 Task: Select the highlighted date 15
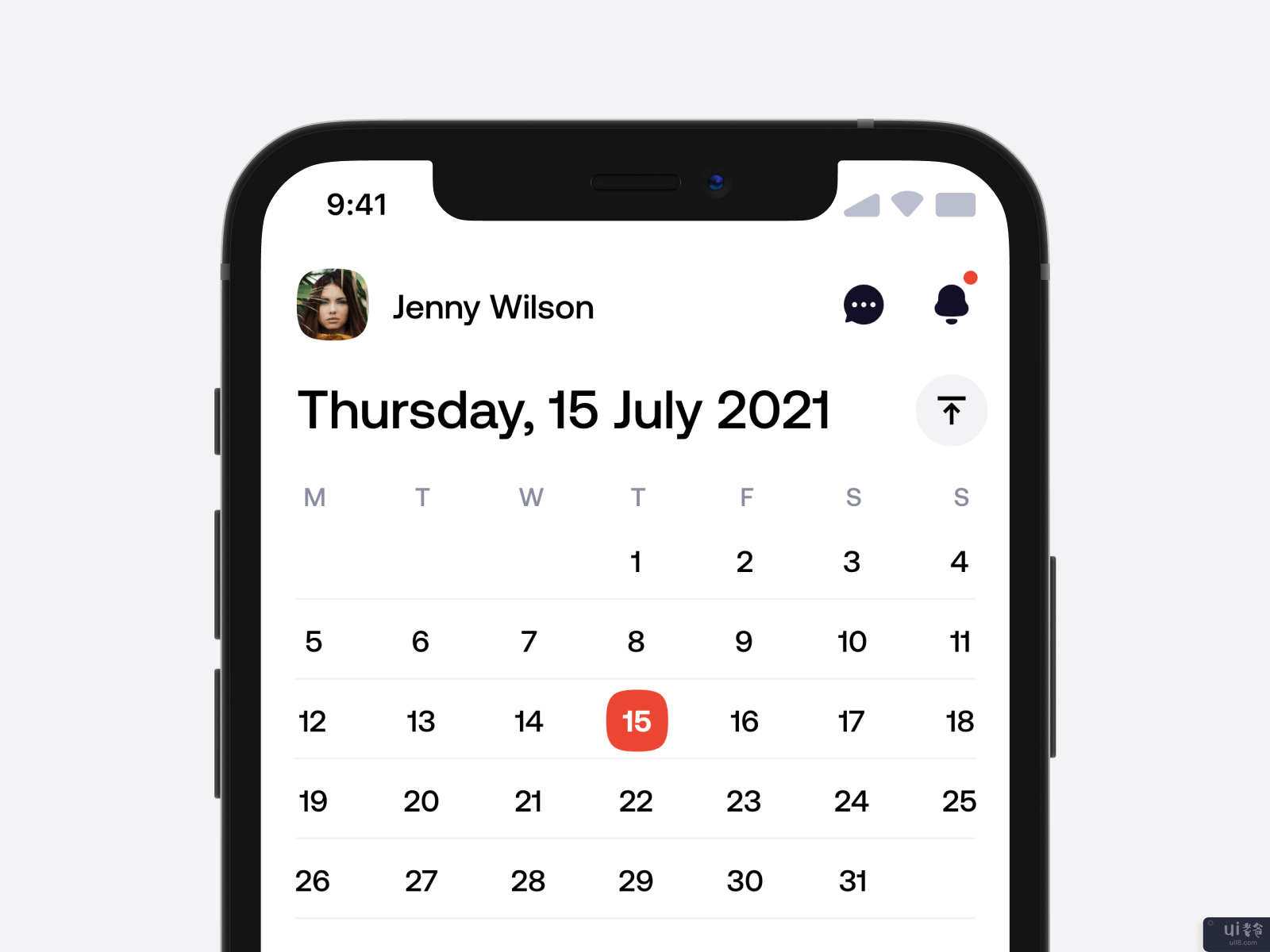(x=637, y=721)
